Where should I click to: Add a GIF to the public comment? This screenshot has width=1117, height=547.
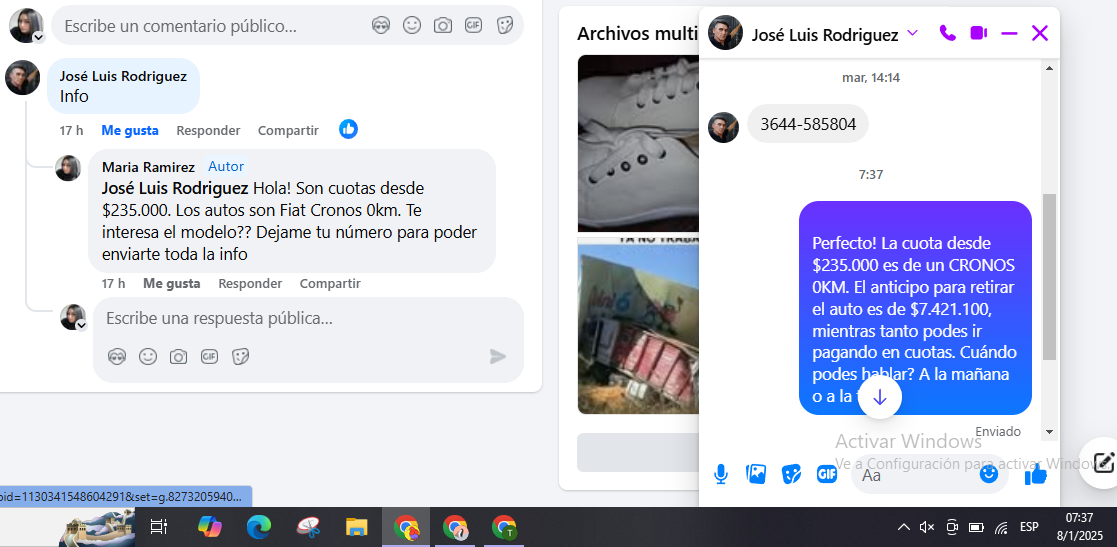[474, 26]
